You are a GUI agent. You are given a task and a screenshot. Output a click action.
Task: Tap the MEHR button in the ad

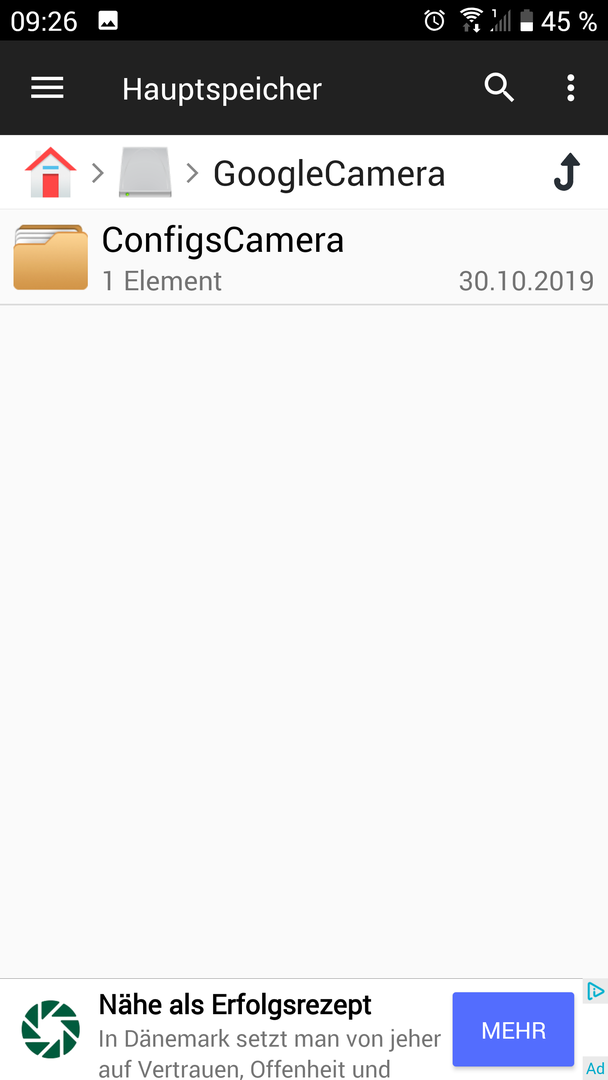[513, 1029]
